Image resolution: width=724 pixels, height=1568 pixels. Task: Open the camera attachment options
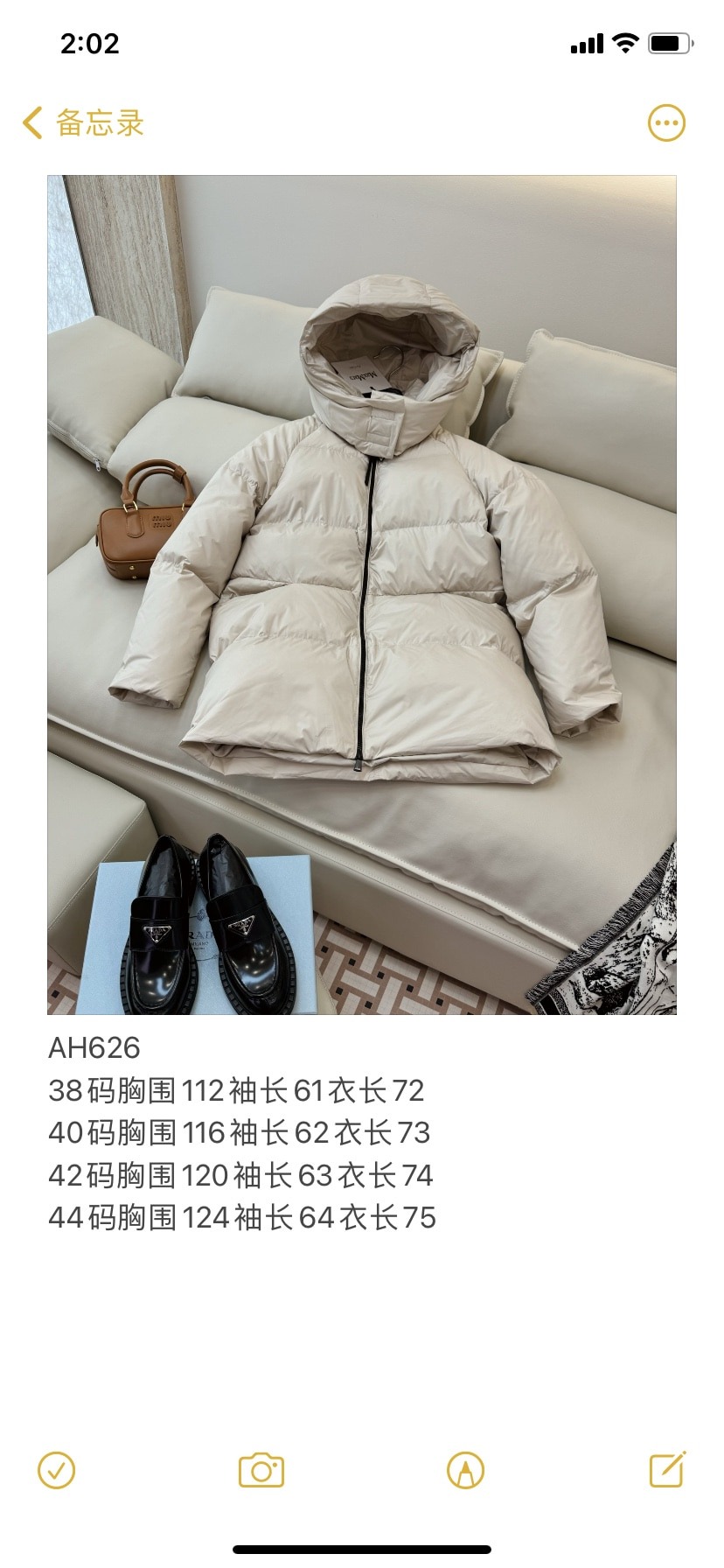pos(261,1471)
